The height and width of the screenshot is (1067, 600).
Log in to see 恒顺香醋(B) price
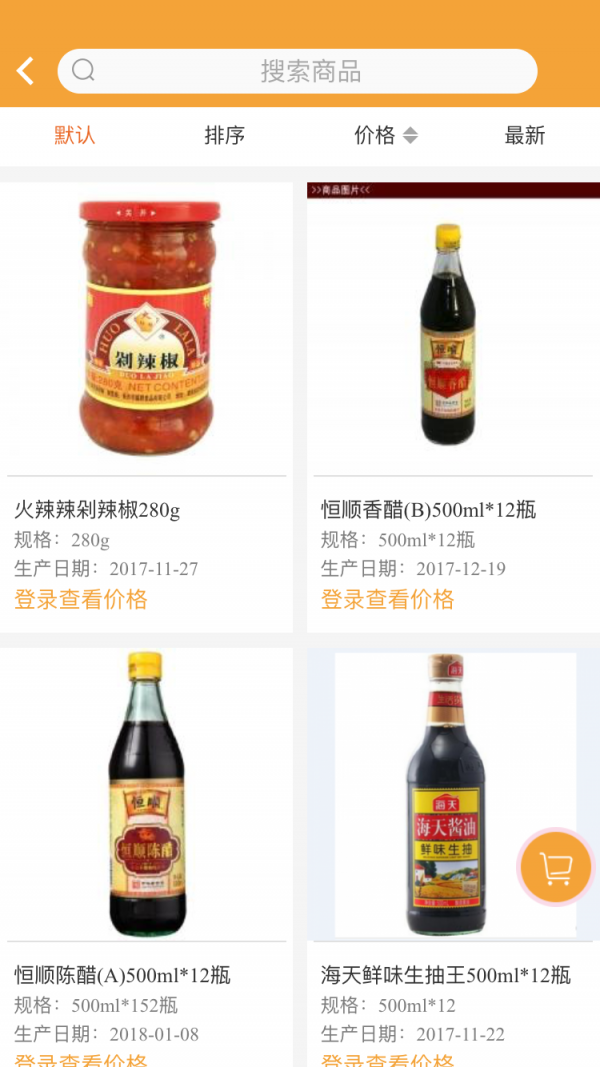click(x=388, y=599)
